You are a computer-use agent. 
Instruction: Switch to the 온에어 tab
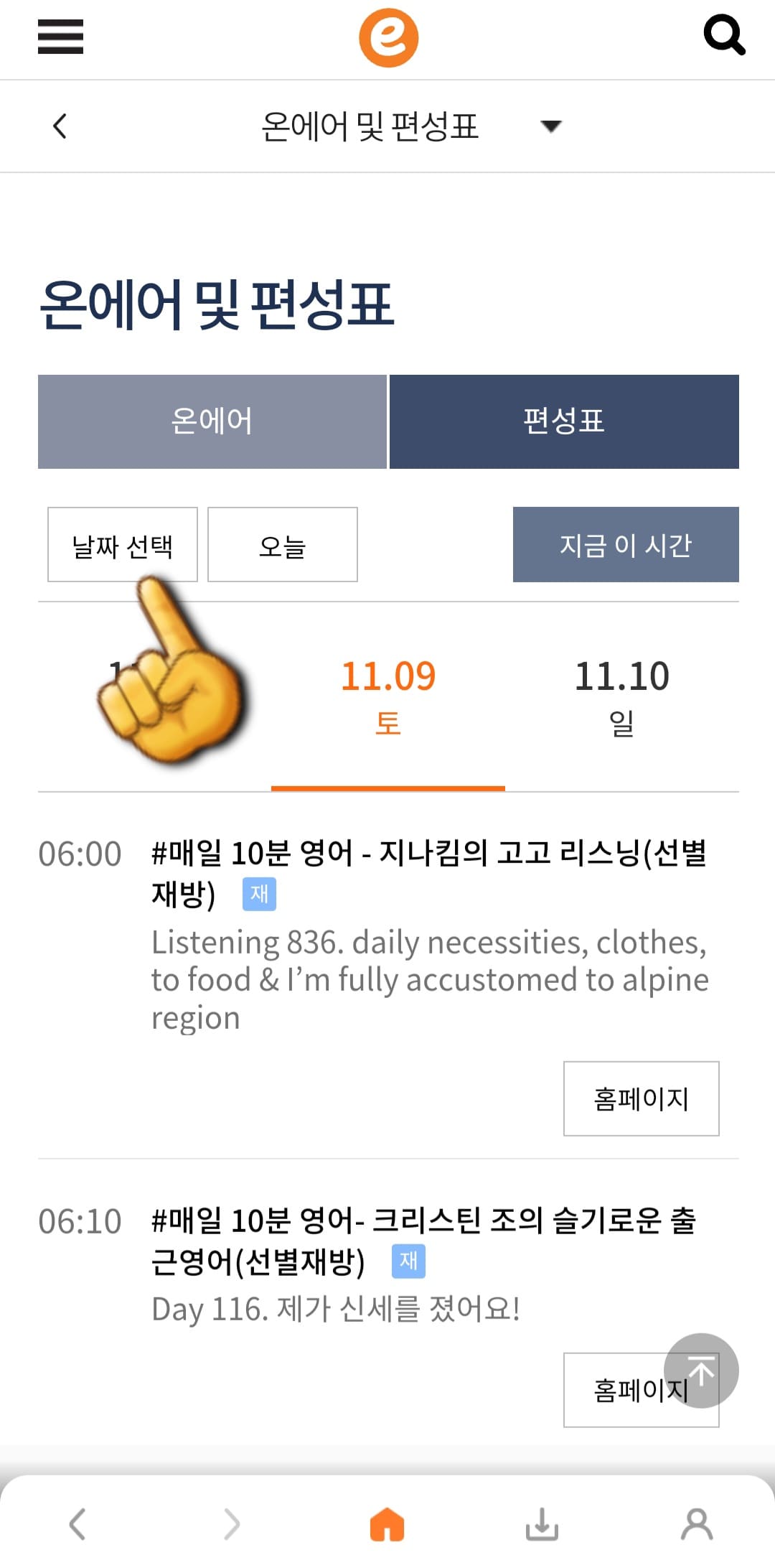[212, 421]
